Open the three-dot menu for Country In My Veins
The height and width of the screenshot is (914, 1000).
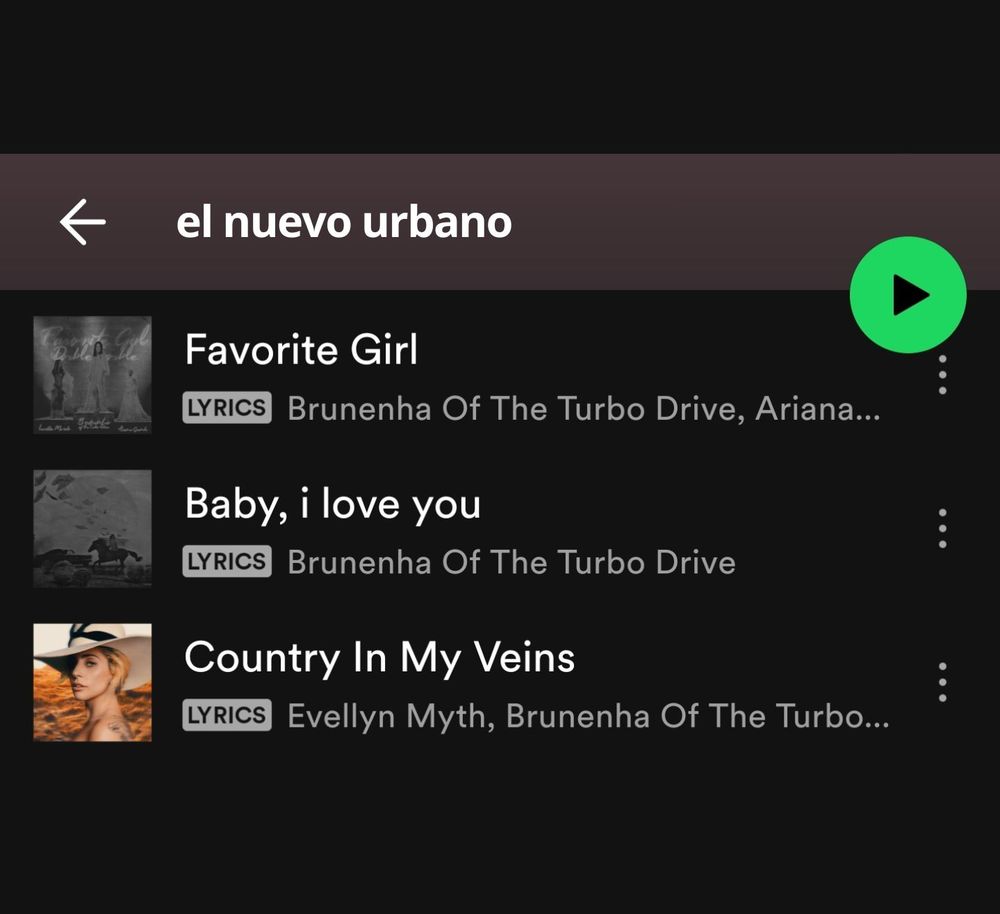(x=942, y=682)
